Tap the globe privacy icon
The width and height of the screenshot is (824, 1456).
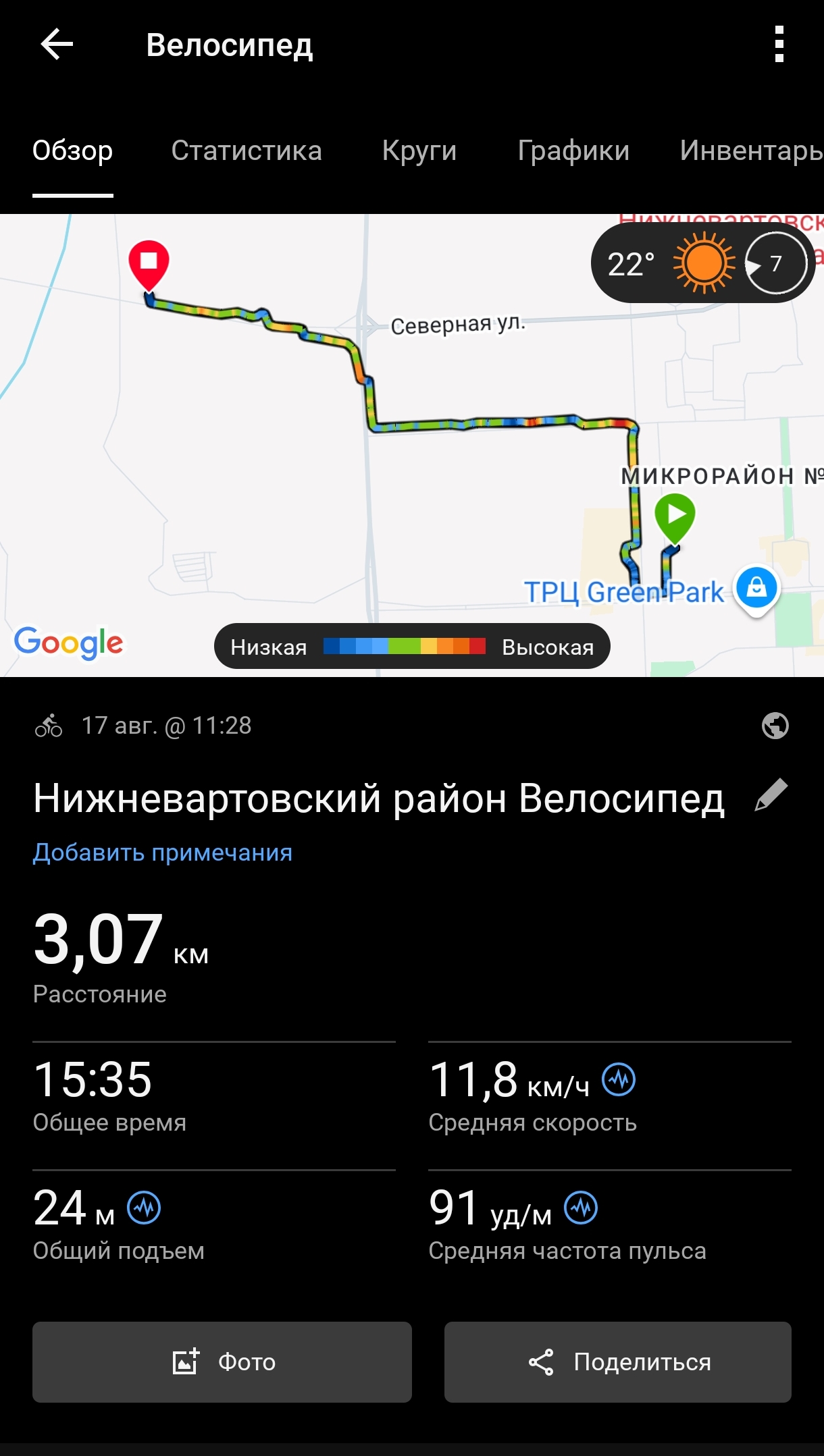[775, 726]
